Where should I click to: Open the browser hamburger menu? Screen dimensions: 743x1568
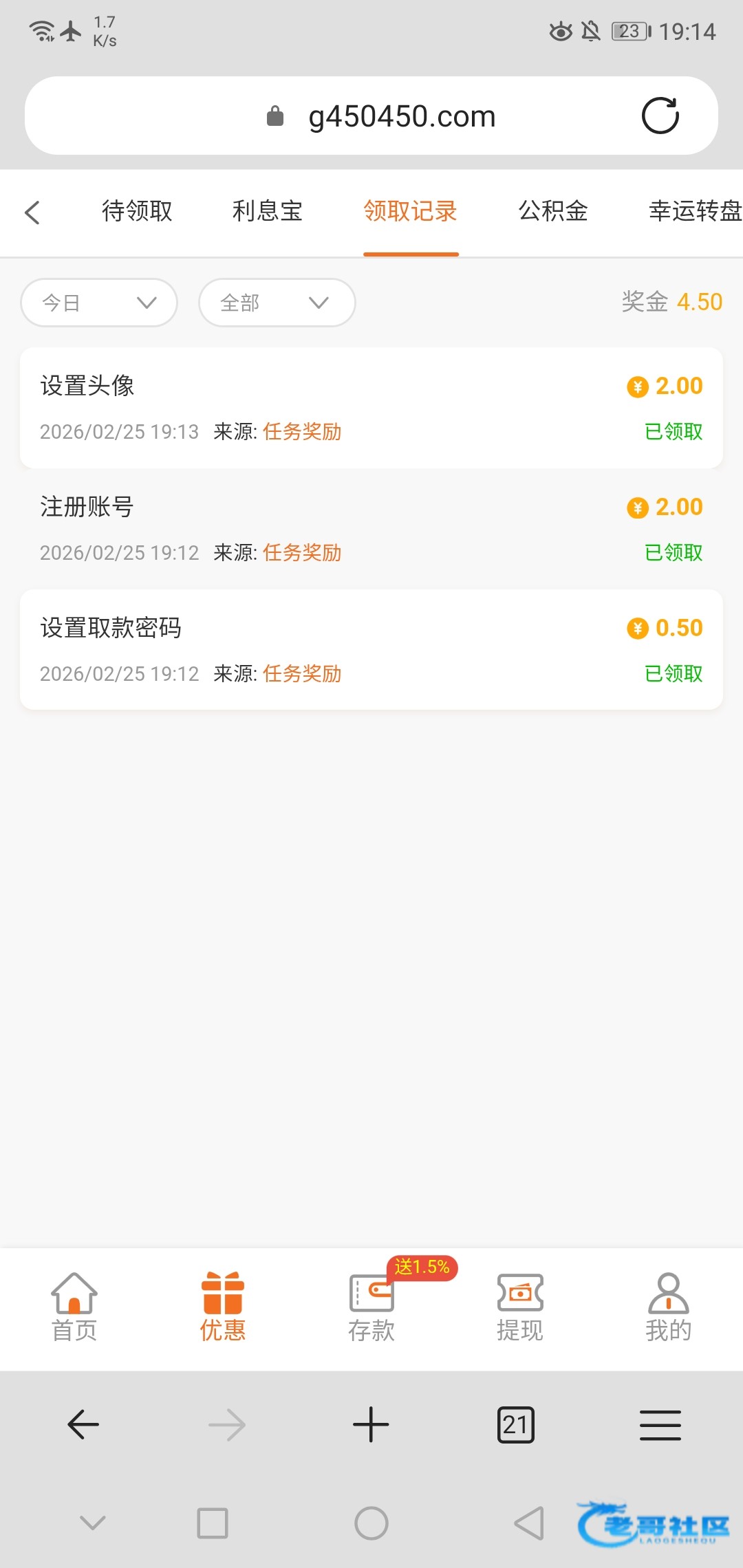click(660, 1424)
